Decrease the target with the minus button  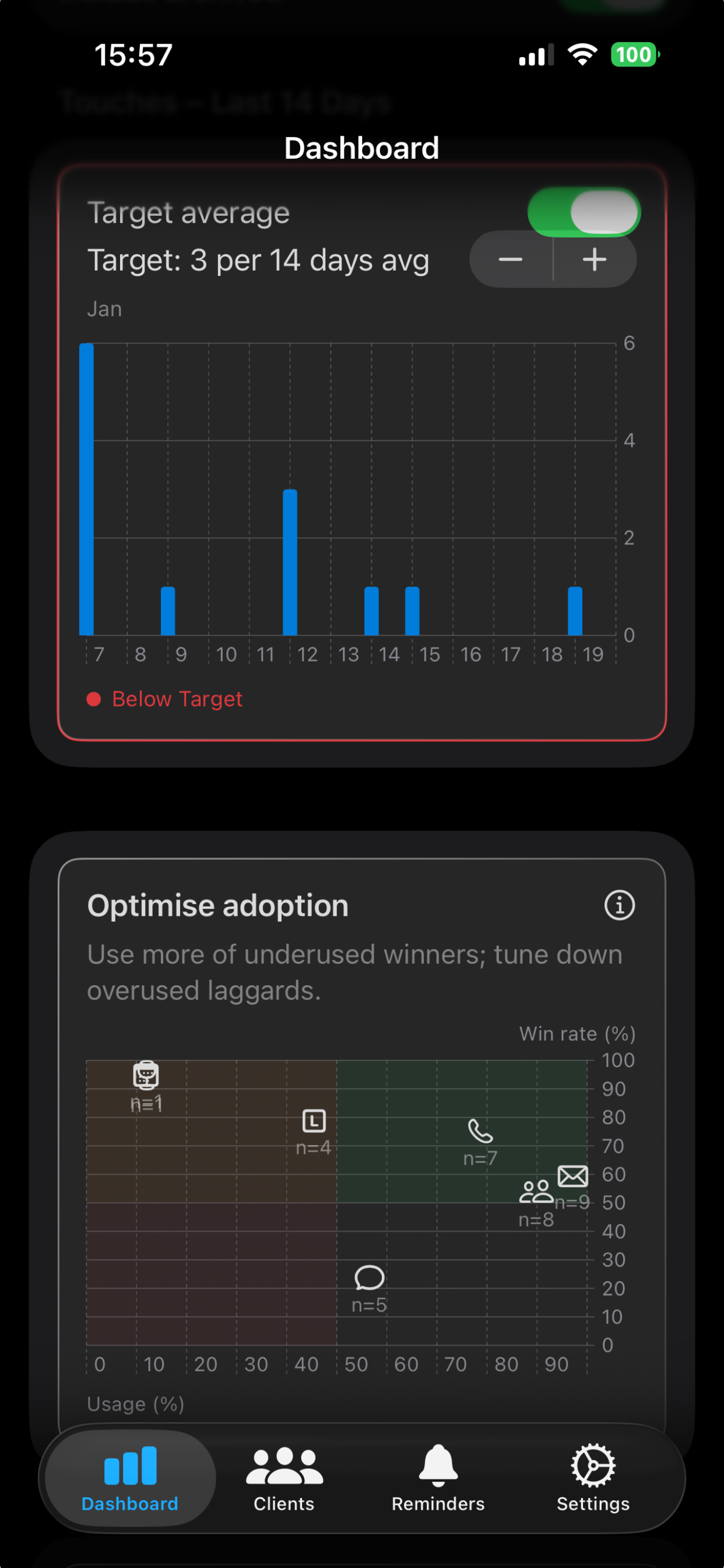511,260
